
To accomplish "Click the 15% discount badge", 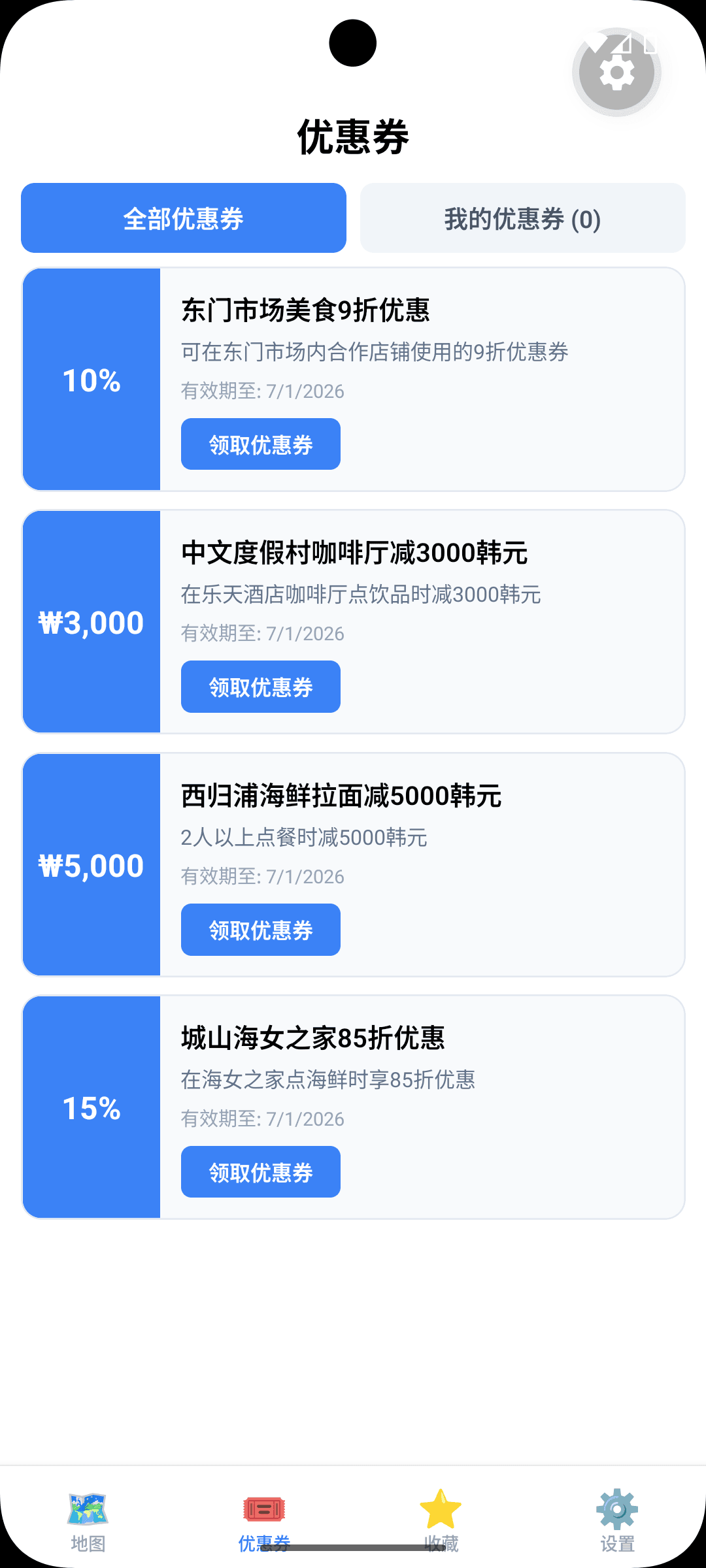I will pos(92,1107).
